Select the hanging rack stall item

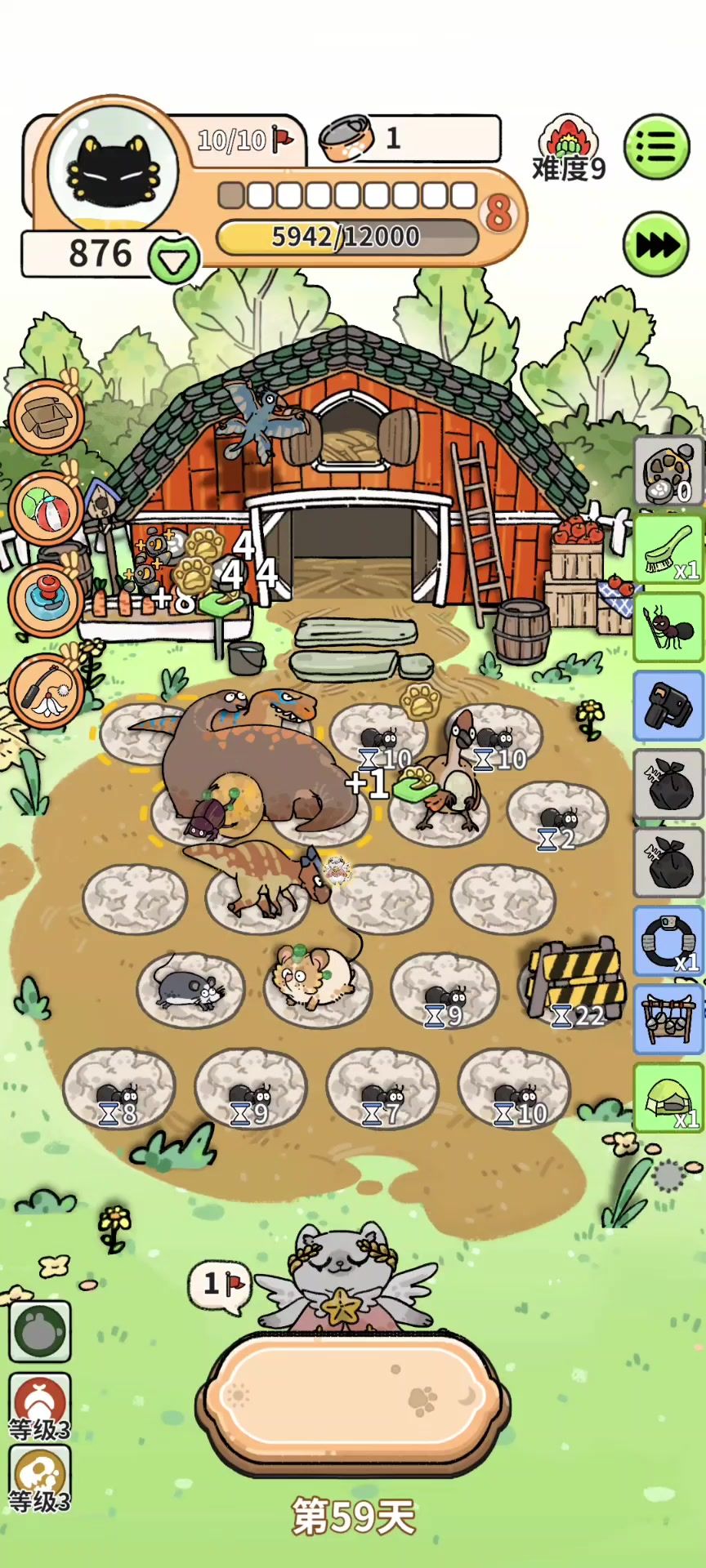coord(668,1020)
